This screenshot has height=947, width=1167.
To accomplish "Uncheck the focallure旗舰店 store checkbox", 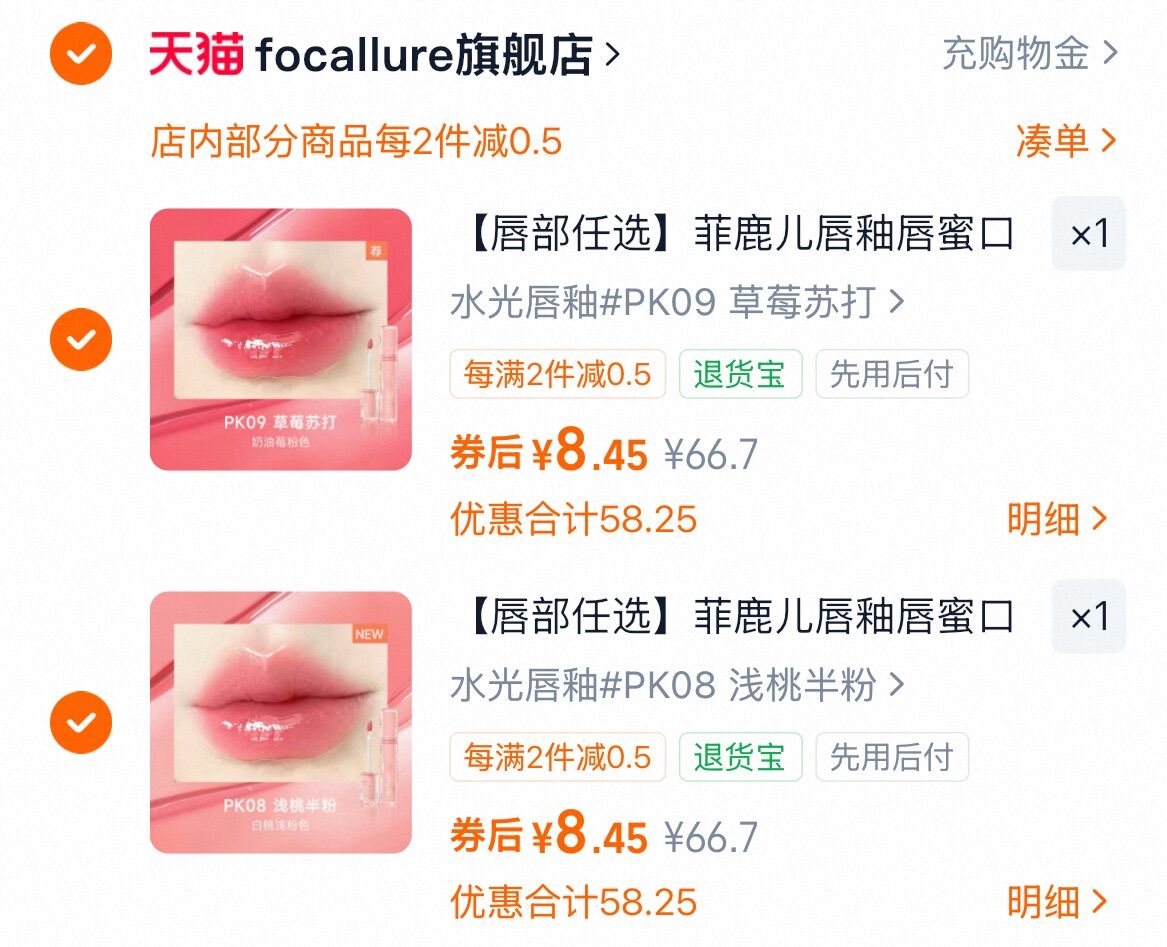I will pyautogui.click(x=81, y=53).
